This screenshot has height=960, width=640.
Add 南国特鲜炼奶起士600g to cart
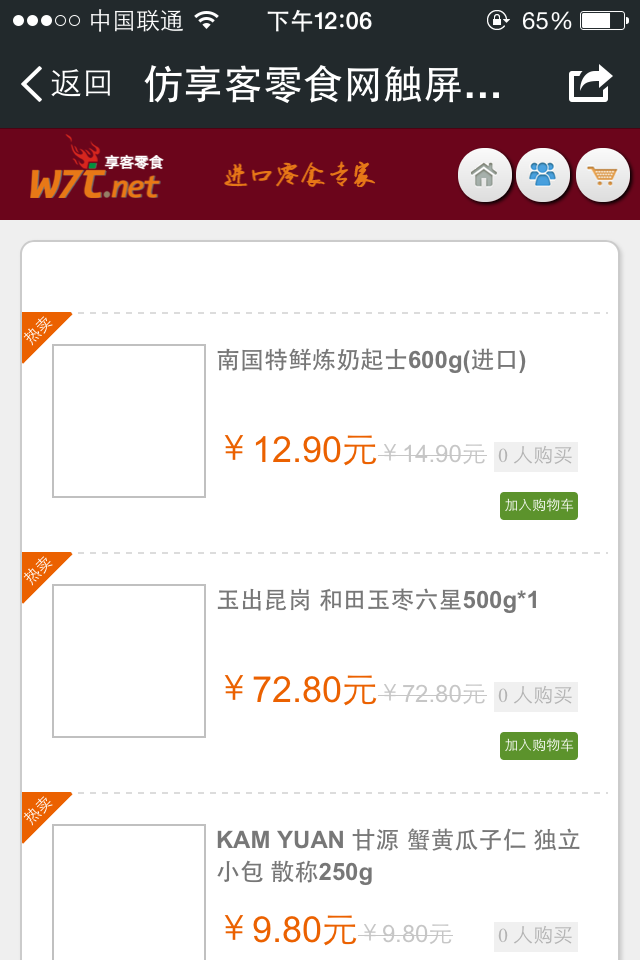(539, 506)
